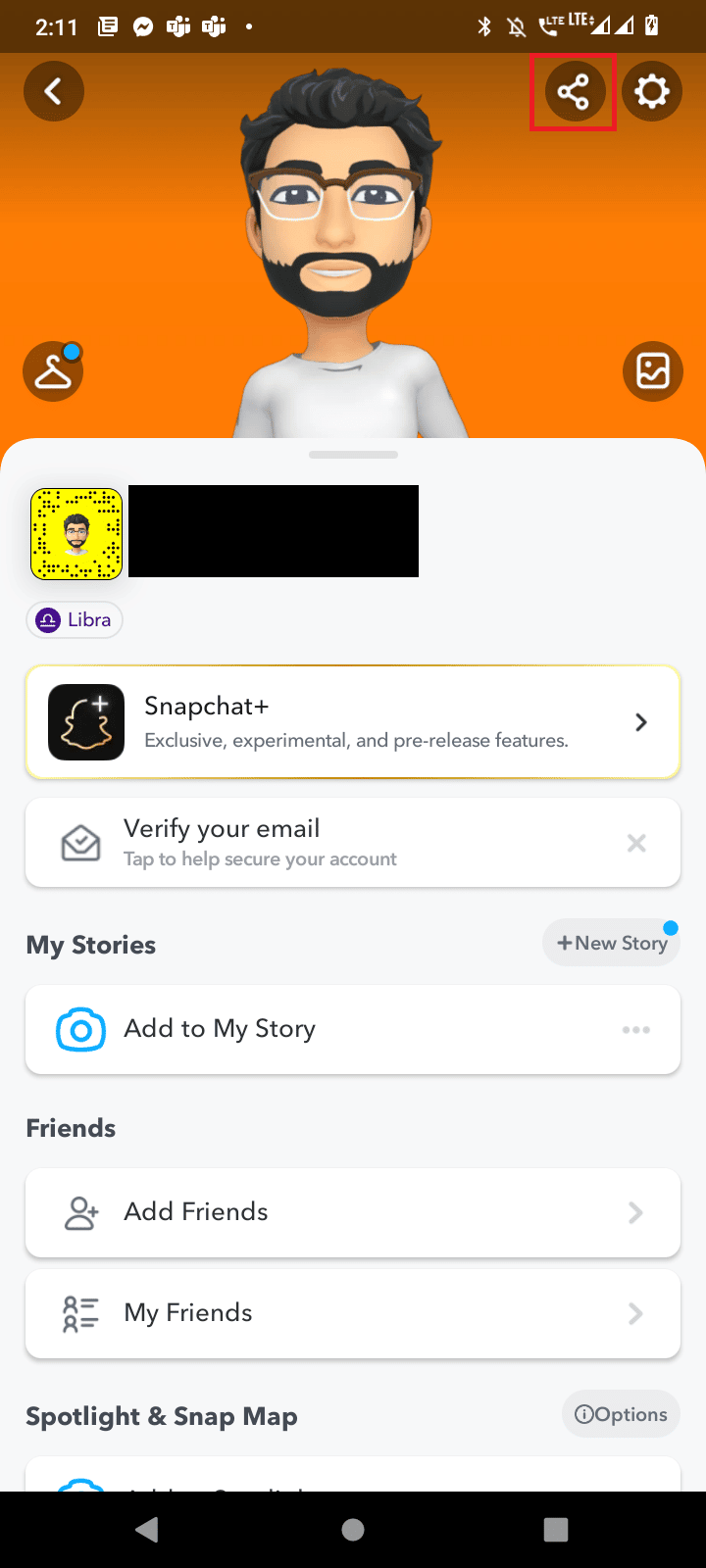The height and width of the screenshot is (1568, 706).
Task: Open Spotlight & Snap Map Options
Action: click(x=621, y=1414)
